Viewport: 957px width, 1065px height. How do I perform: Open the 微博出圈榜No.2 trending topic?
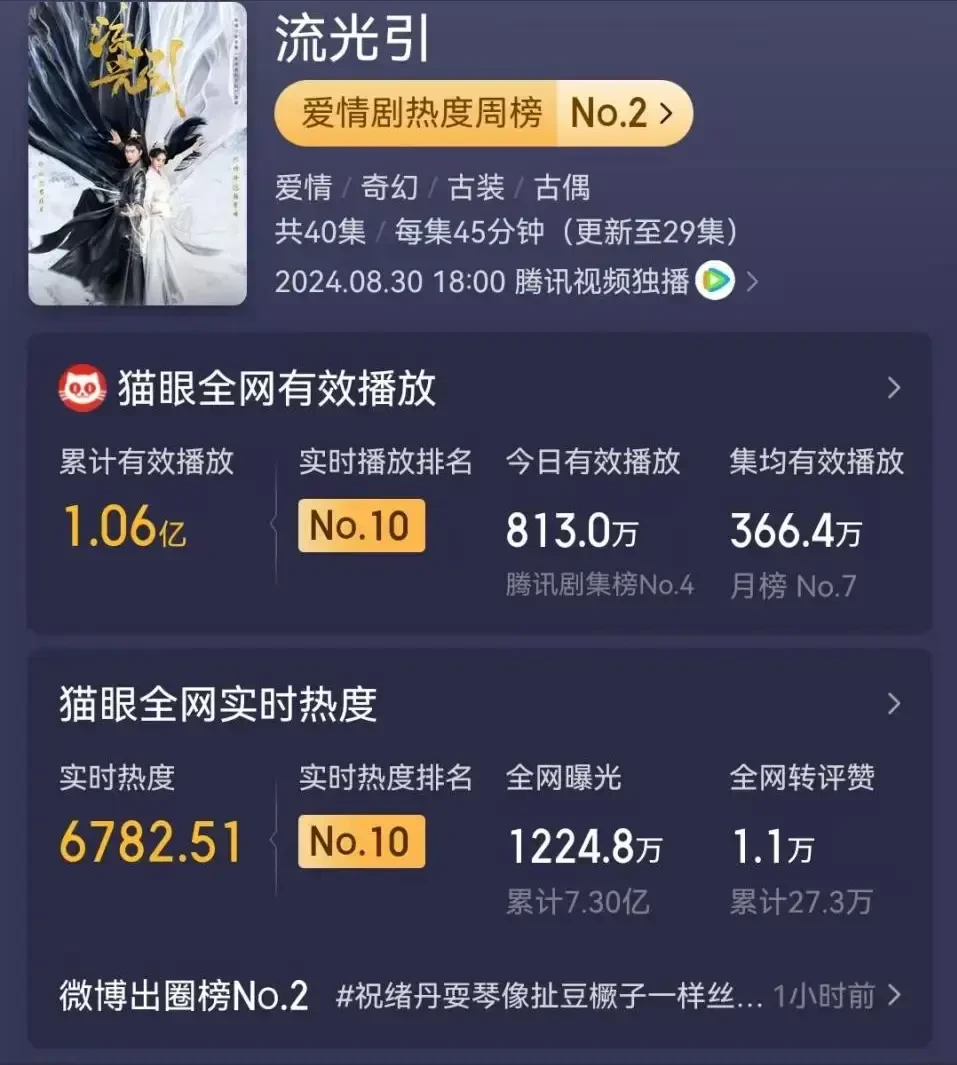click(x=480, y=996)
